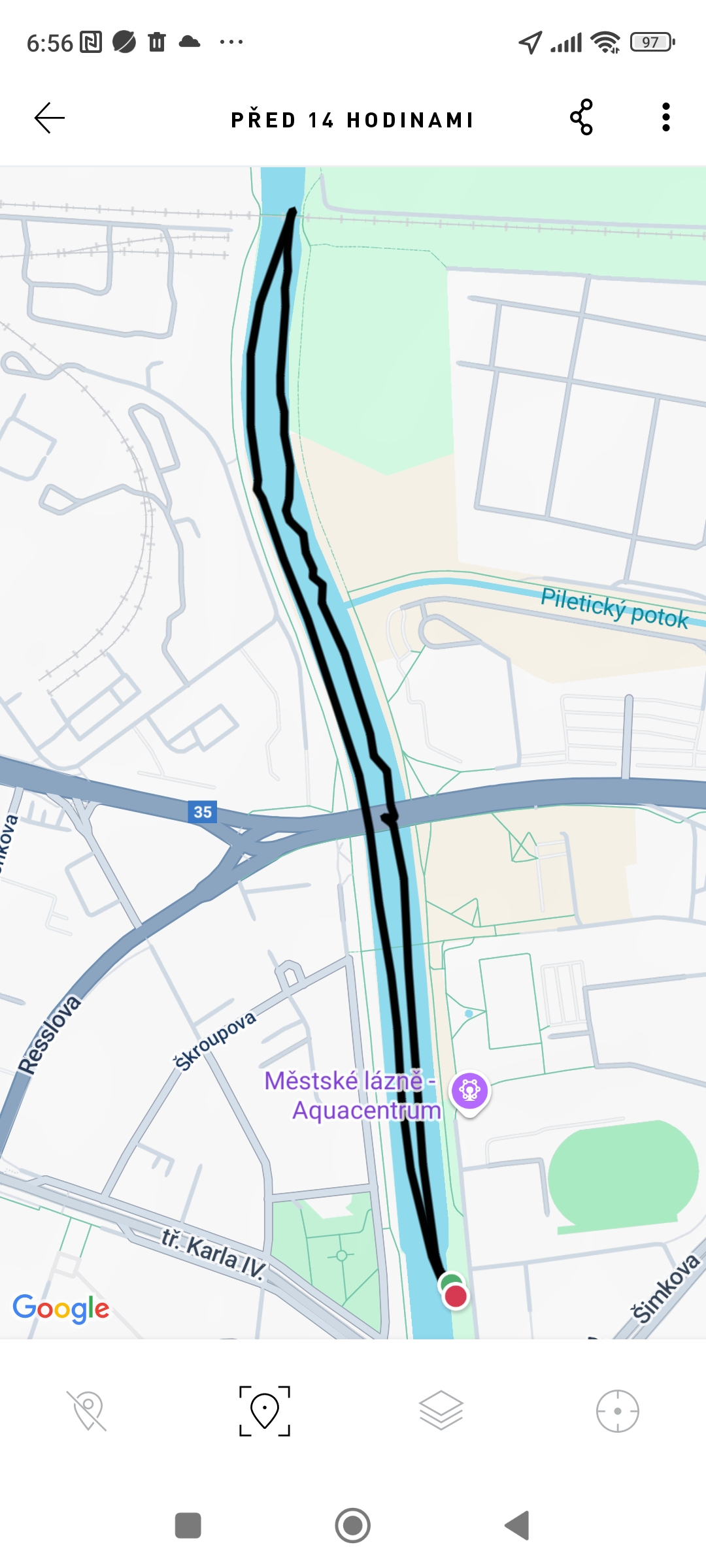Center map on current location

pyautogui.click(x=617, y=1411)
